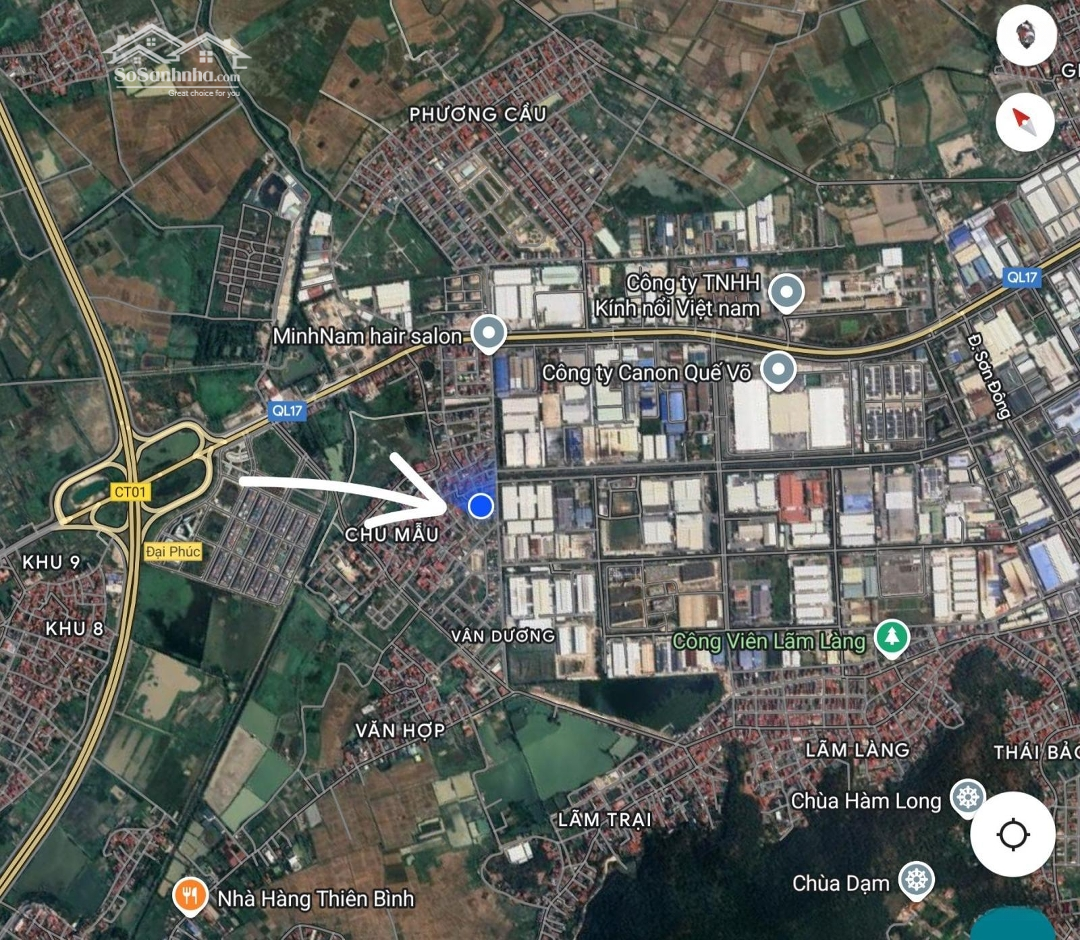Select the Chùa Dạm temple pin
1080x940 pixels.
click(x=915, y=881)
